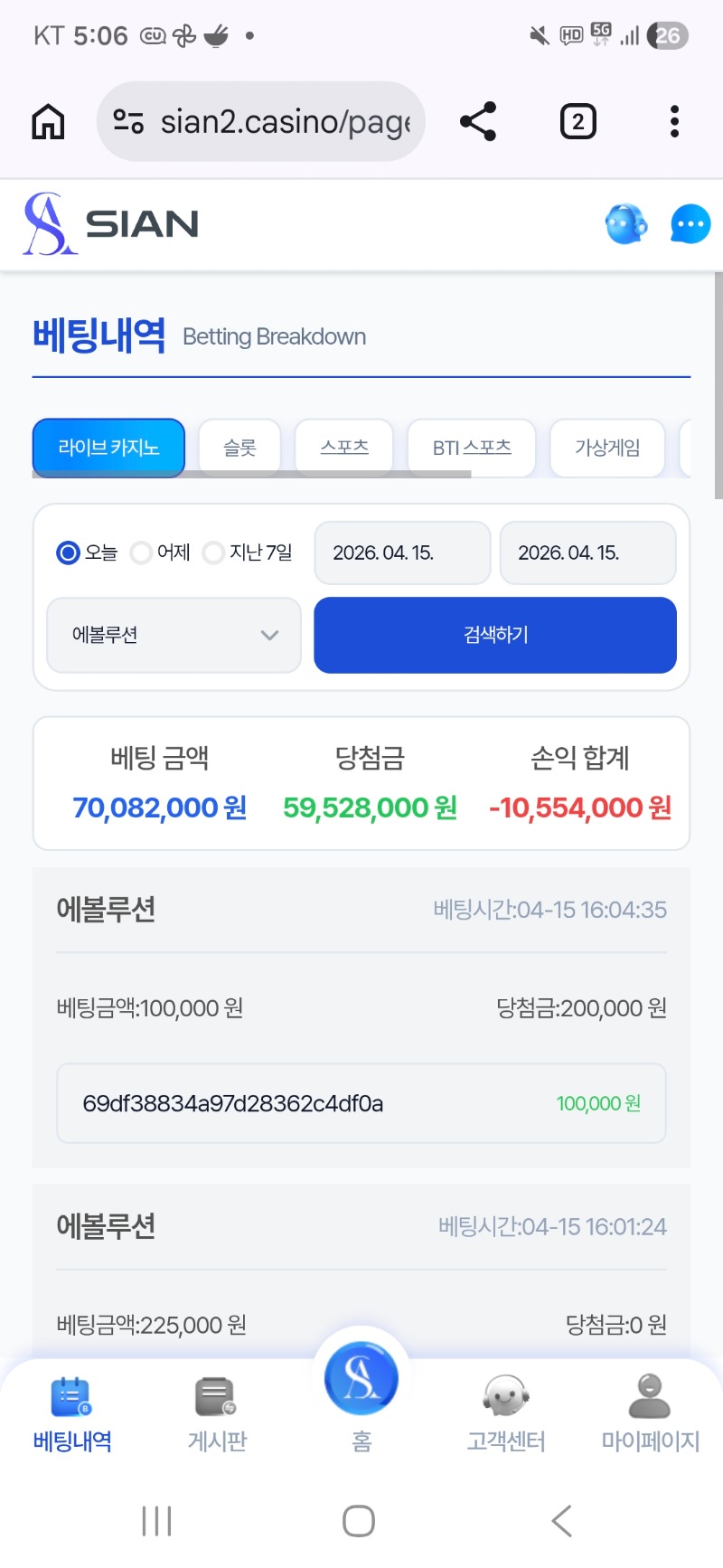Screen dimensions: 723x1568
Task: Tap the 검색하기 search button
Action: pos(495,635)
